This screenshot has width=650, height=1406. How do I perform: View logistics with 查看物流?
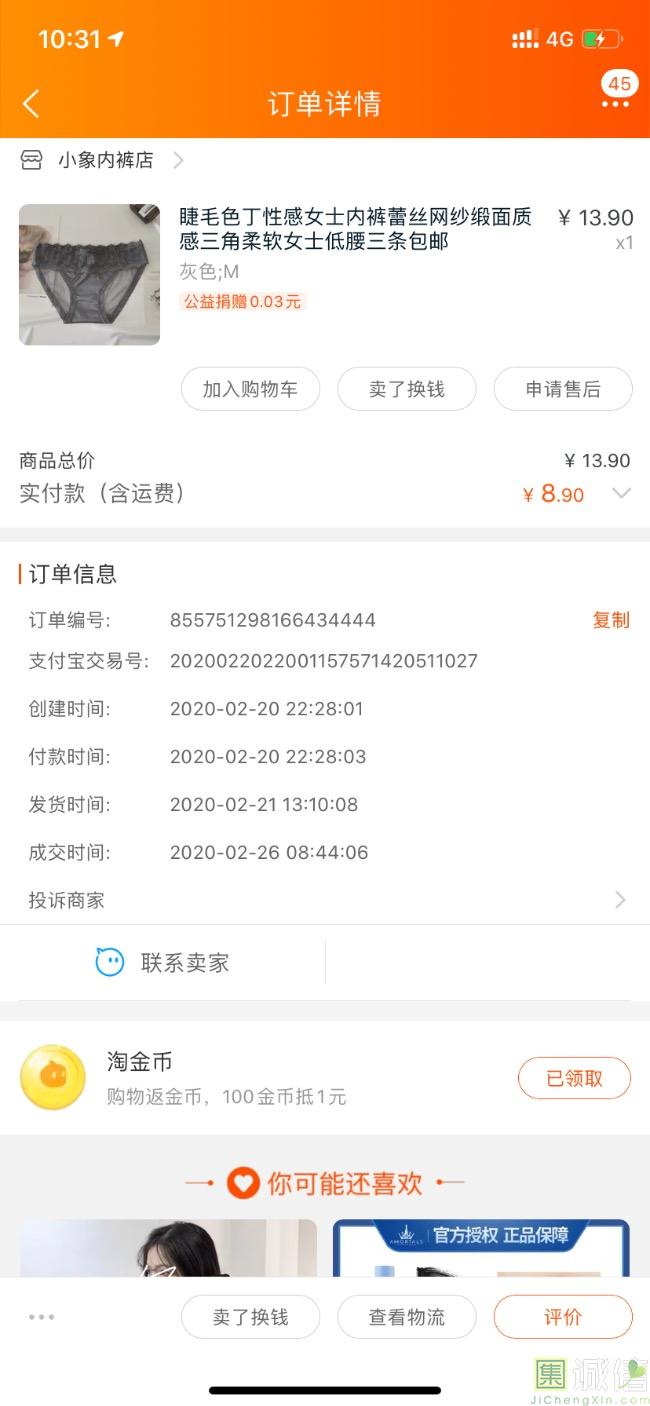click(406, 1317)
